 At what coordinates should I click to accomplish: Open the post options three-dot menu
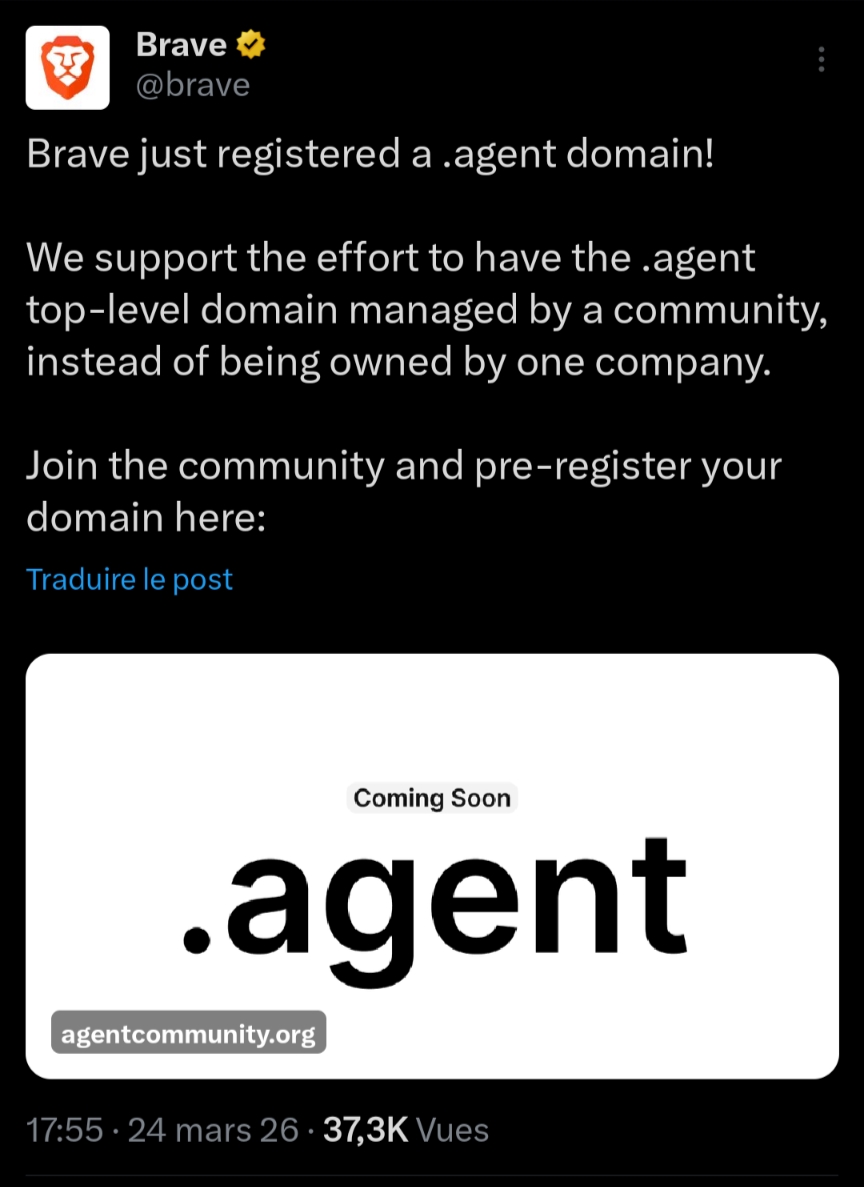820,60
